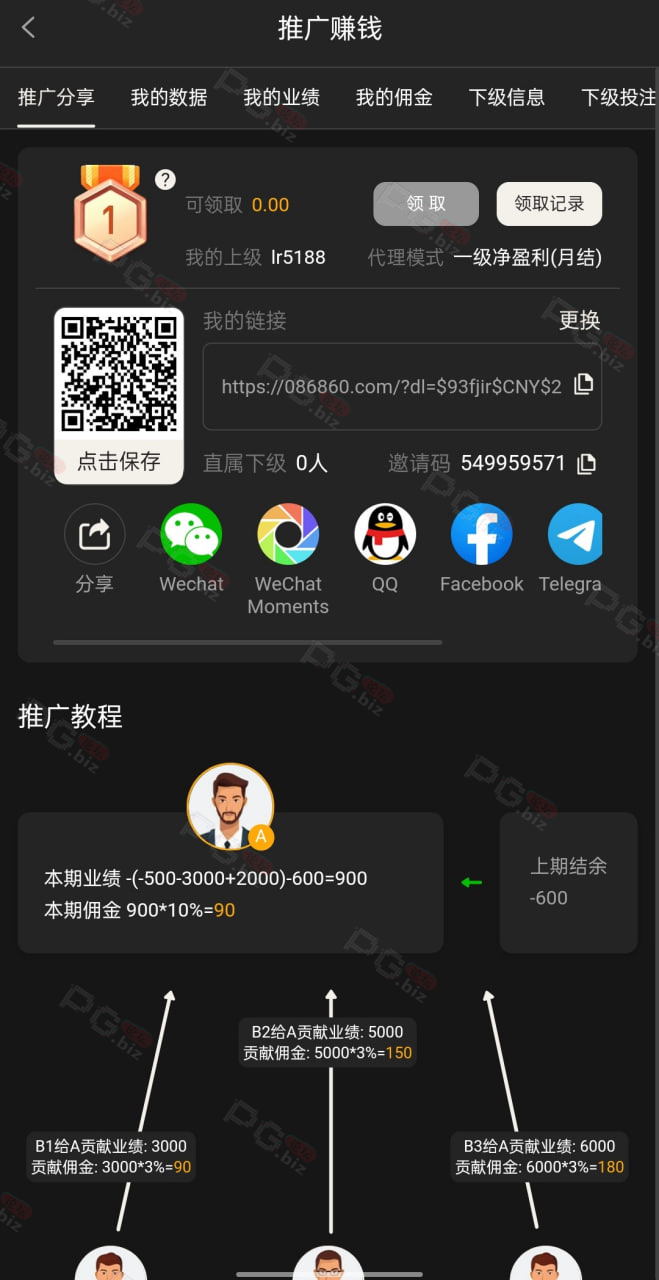Screen dimensions: 659x1280
Task: Share to WeChat Moments
Action: 288,535
